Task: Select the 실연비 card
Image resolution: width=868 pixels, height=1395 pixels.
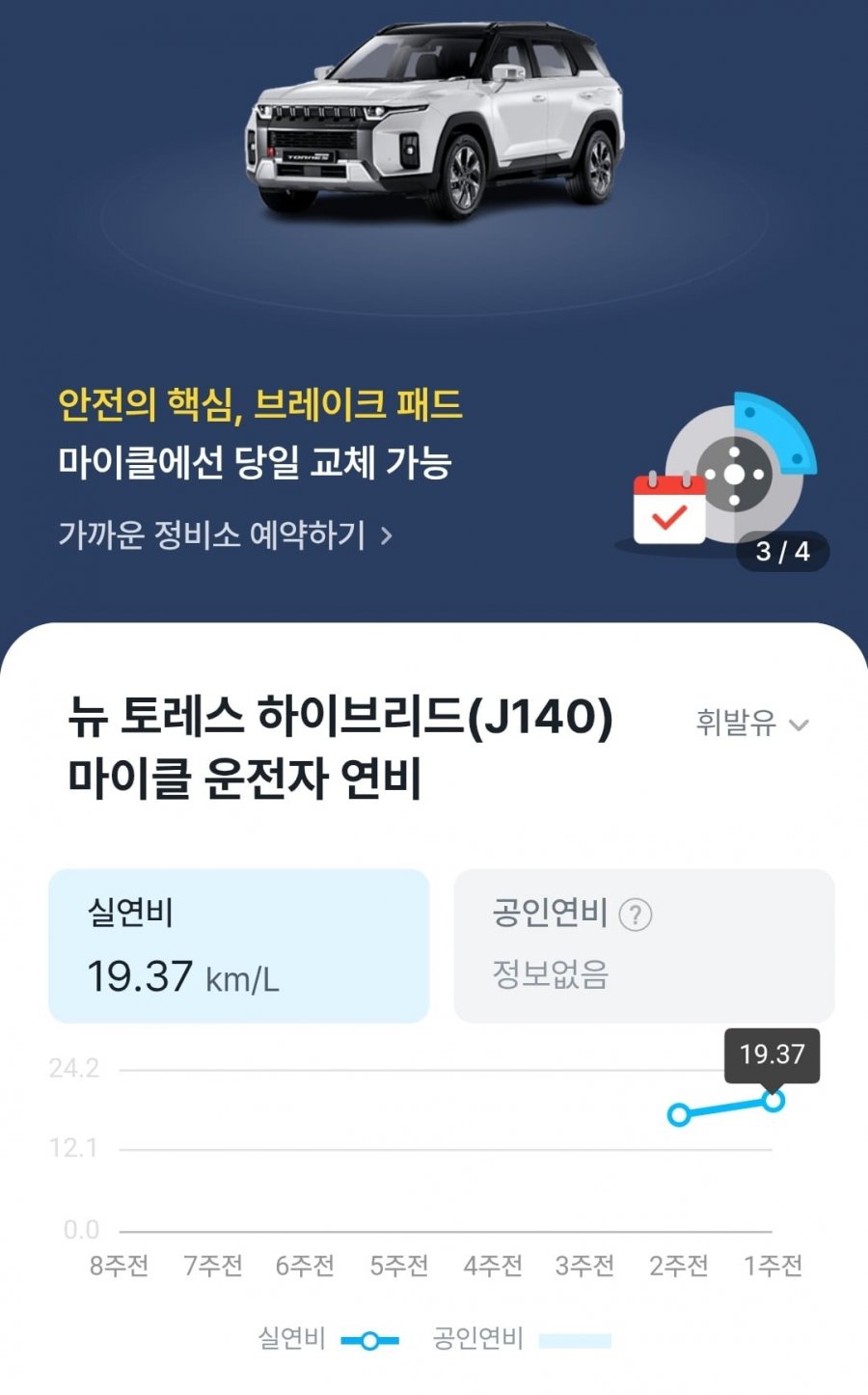Action: 238,945
